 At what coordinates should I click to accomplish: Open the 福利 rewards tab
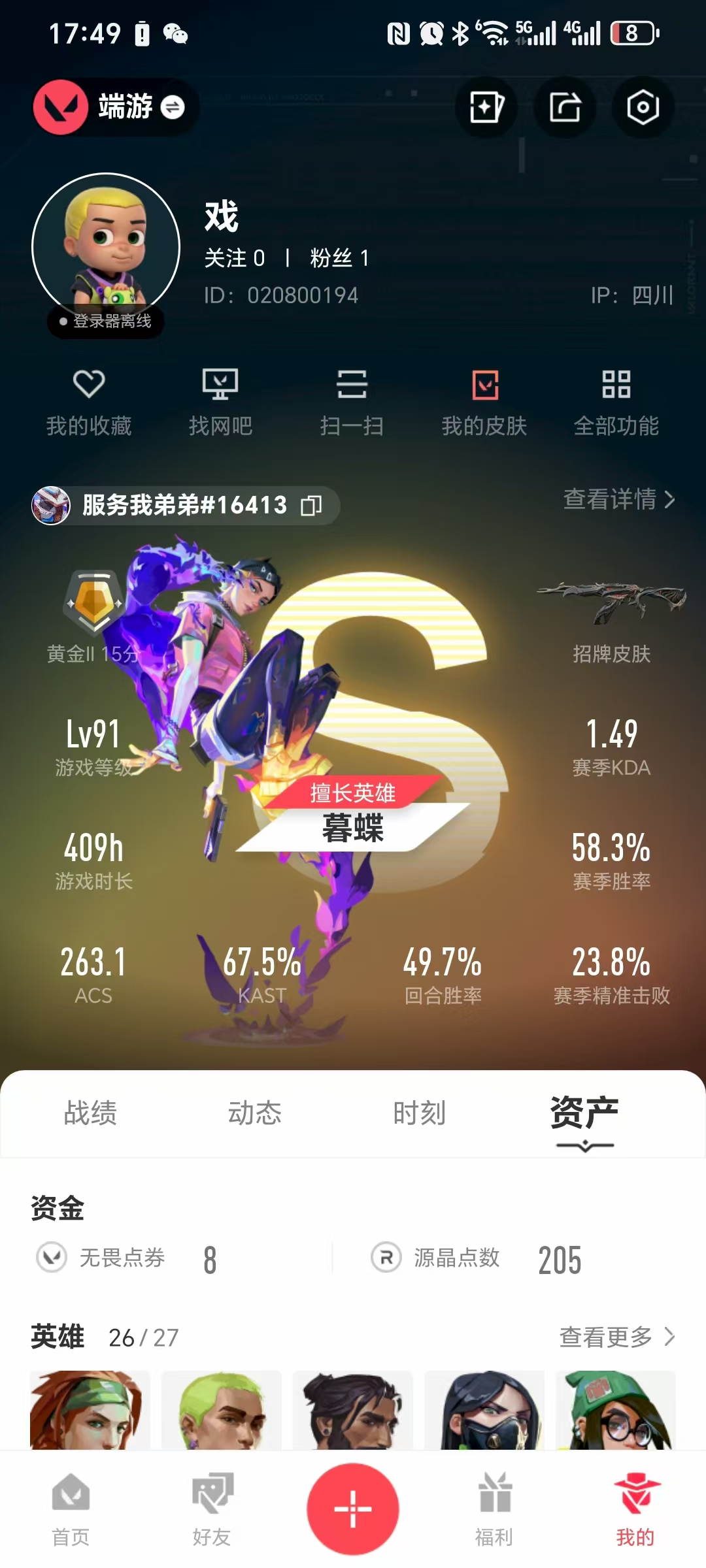tap(494, 1509)
